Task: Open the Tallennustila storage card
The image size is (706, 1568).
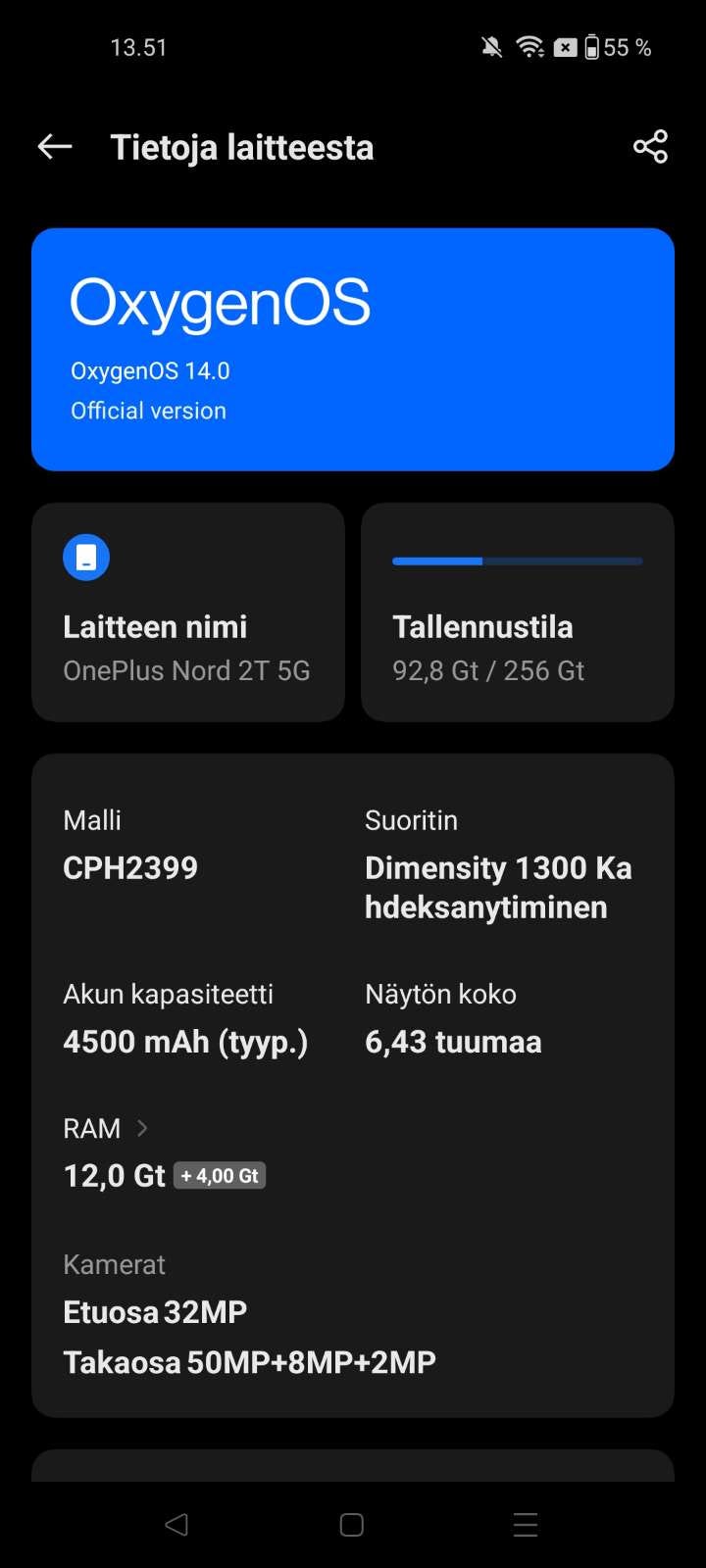Action: (517, 612)
